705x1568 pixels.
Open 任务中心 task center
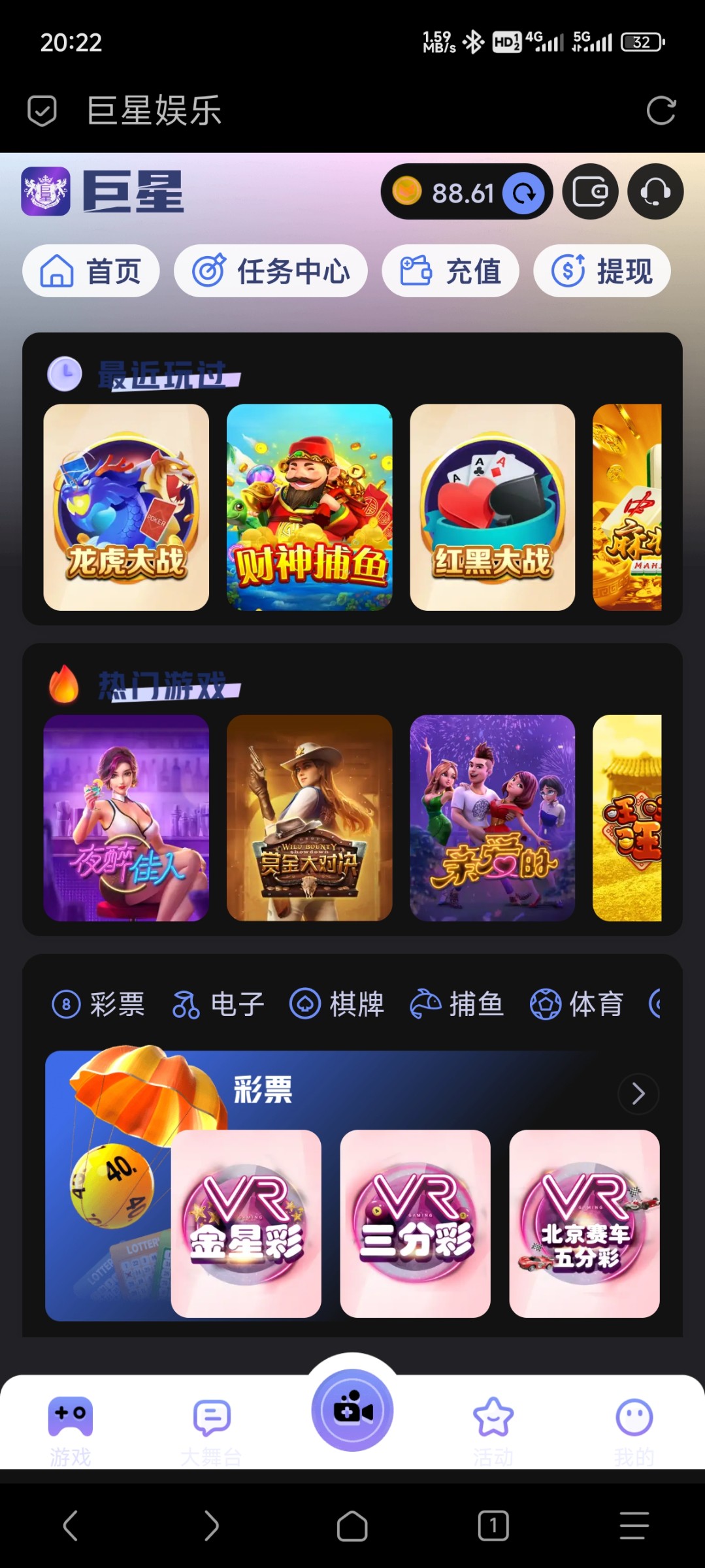[x=271, y=271]
